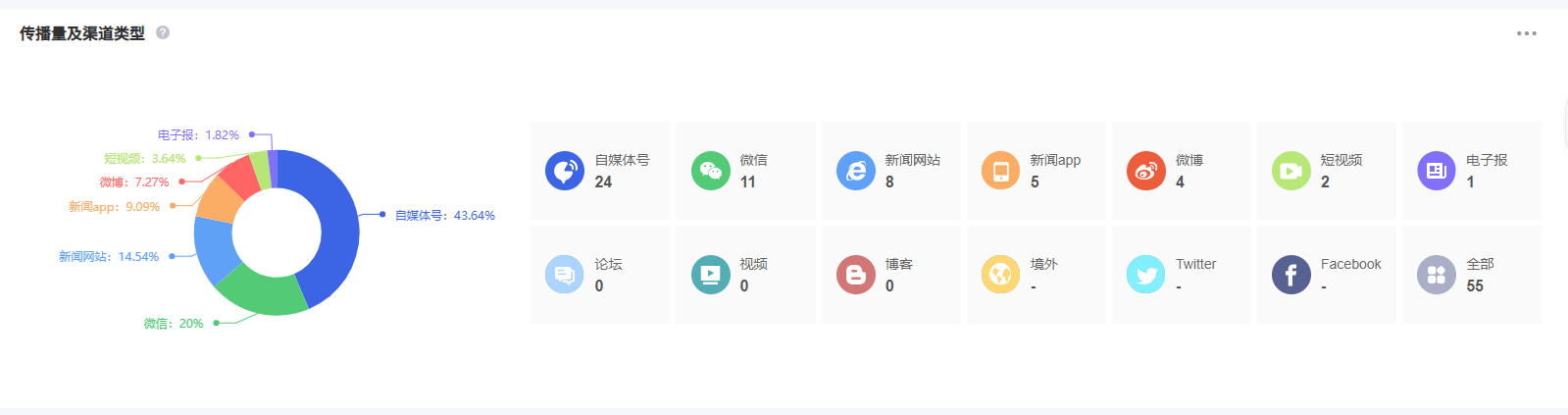This screenshot has height=415, width=1568.
Task: Select the 论坛 channel card
Action: pyautogui.click(x=599, y=275)
